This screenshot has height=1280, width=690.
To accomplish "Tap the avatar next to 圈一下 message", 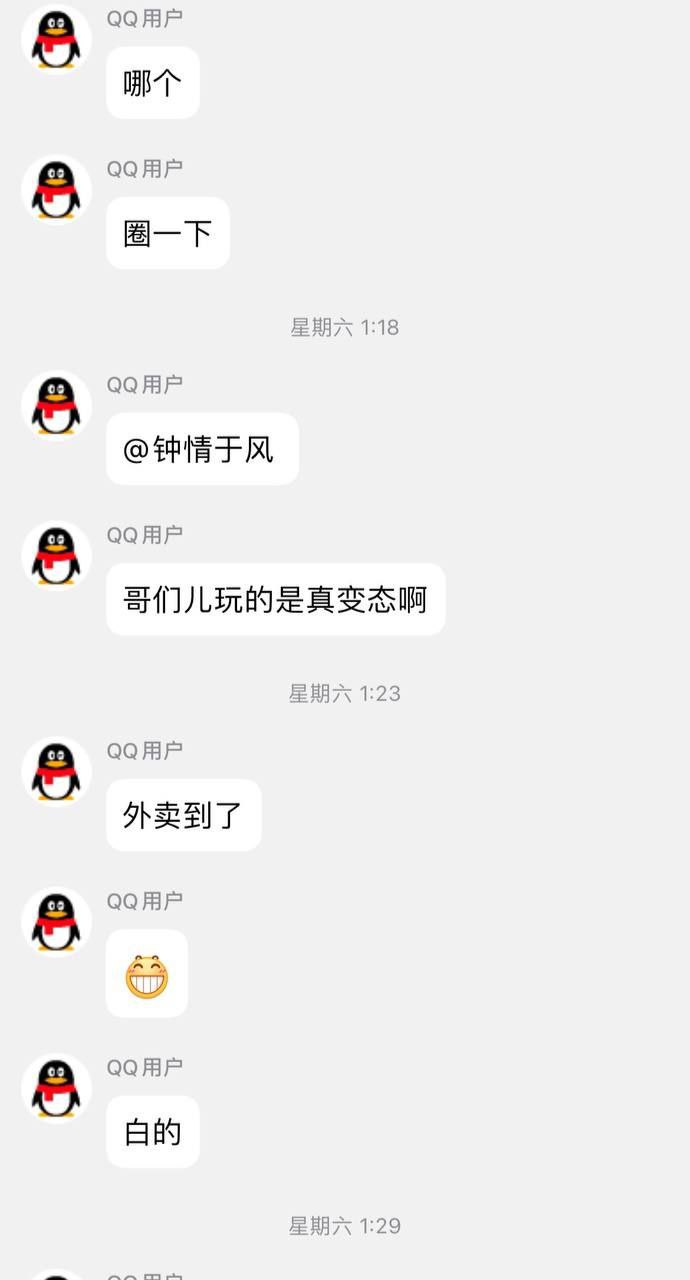I will 56,190.
